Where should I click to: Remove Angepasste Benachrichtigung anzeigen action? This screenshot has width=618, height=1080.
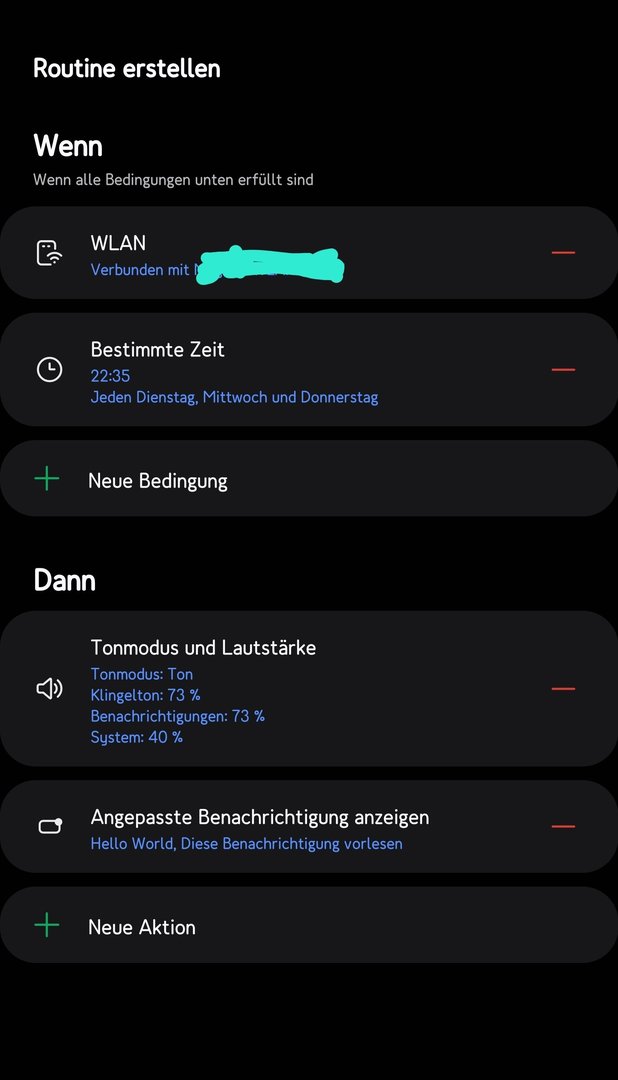tap(563, 827)
